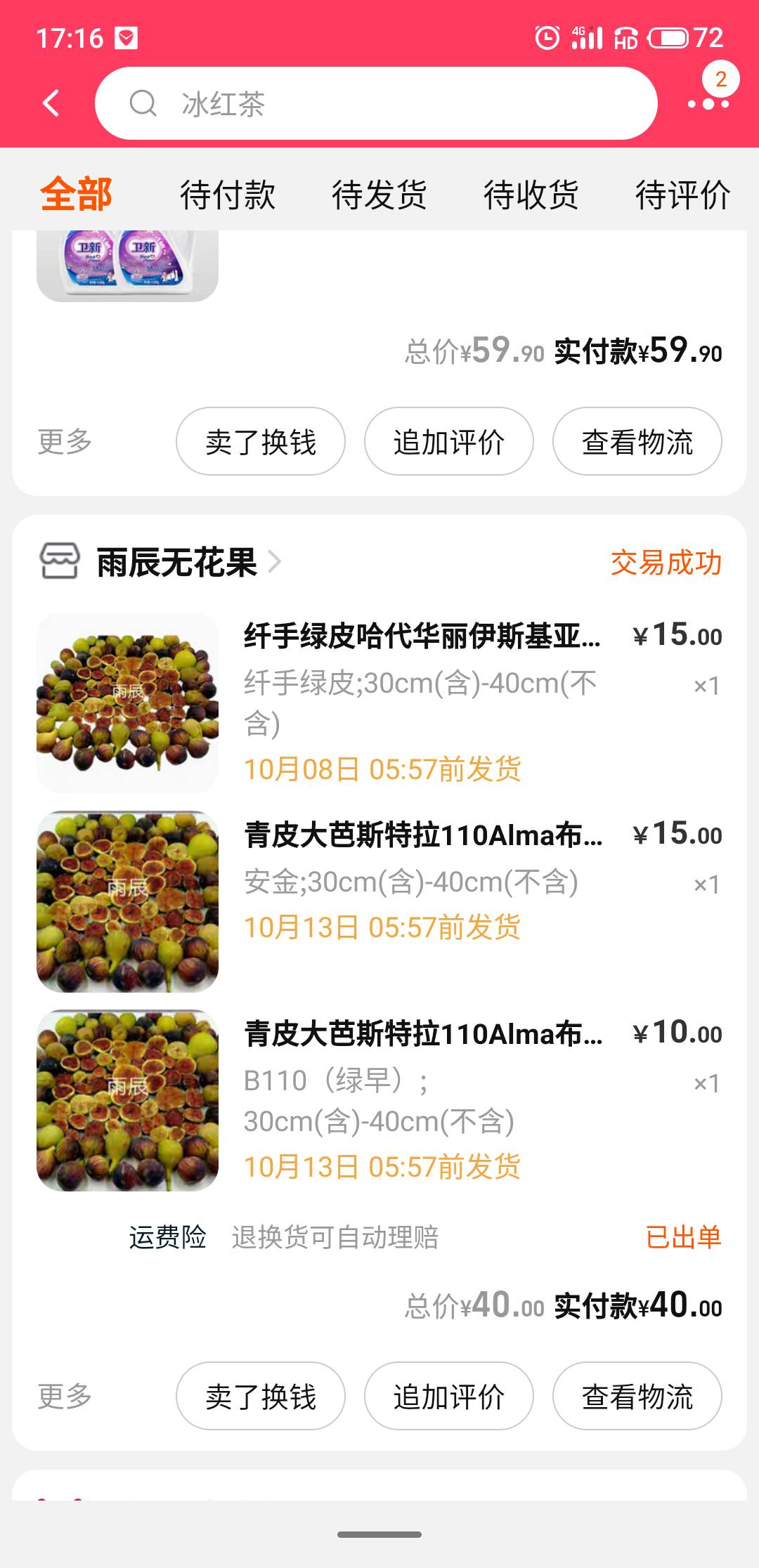This screenshot has height=1568, width=759.
Task: Switch to the 待付款 tab
Action: (227, 195)
